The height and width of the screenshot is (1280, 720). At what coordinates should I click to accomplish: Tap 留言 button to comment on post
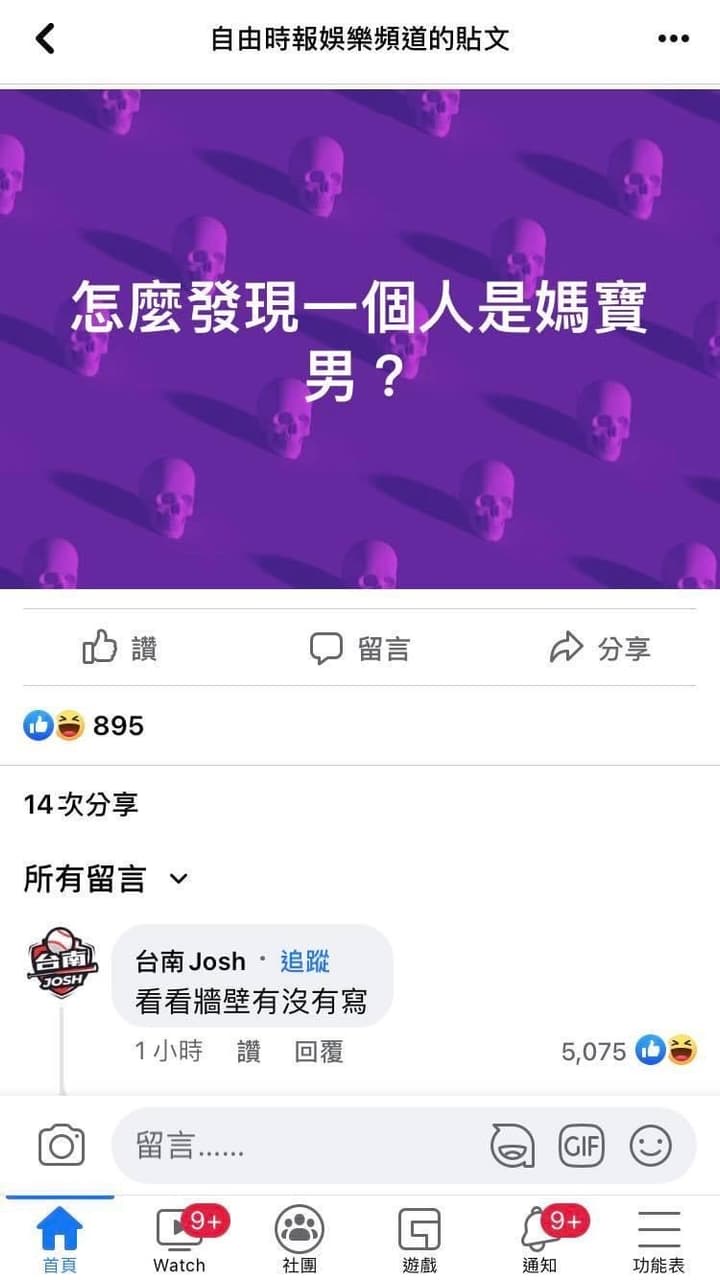click(360, 649)
